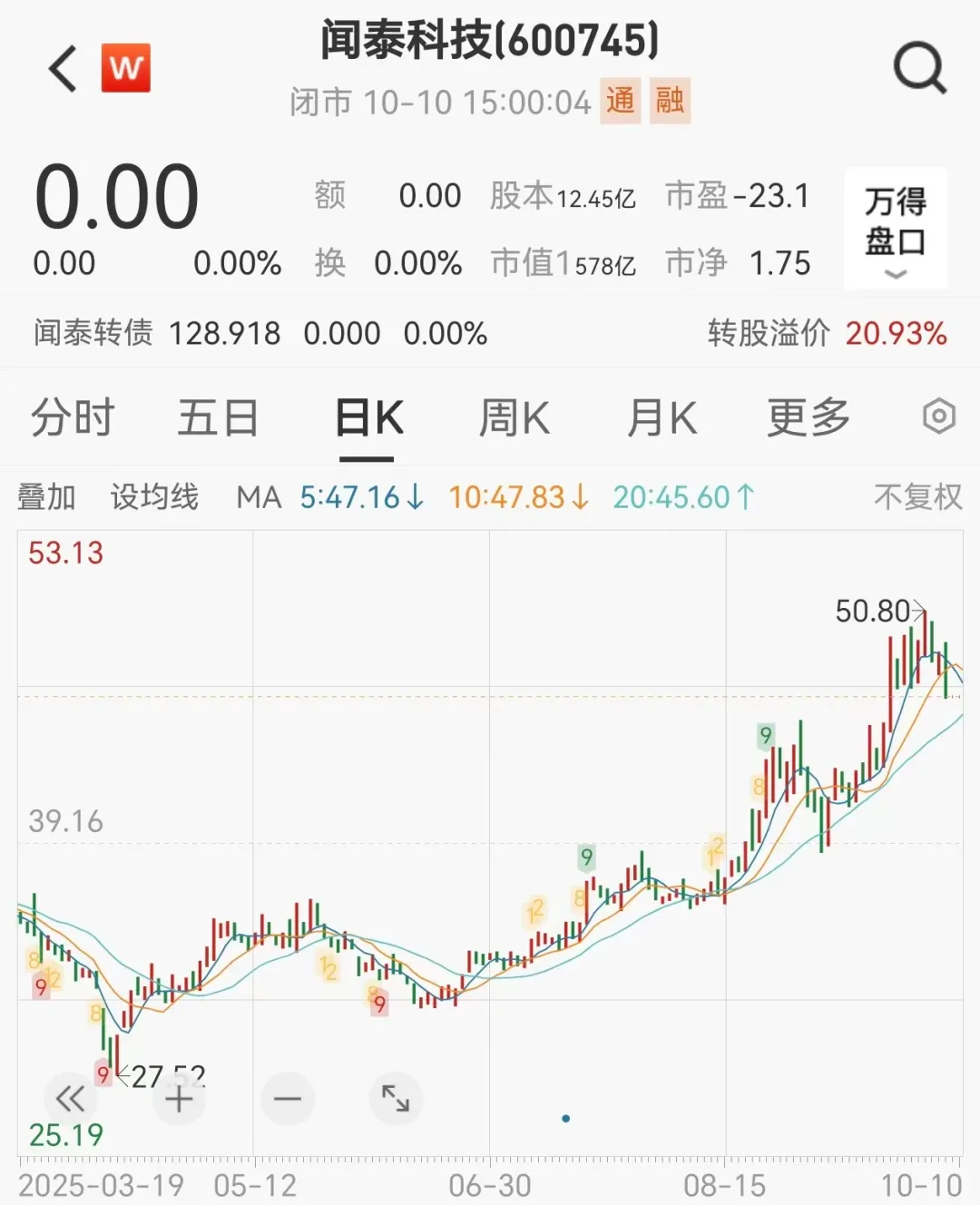This screenshot has height=1205, width=980.
Task: Switch to the 月K chart tab
Action: click(661, 418)
